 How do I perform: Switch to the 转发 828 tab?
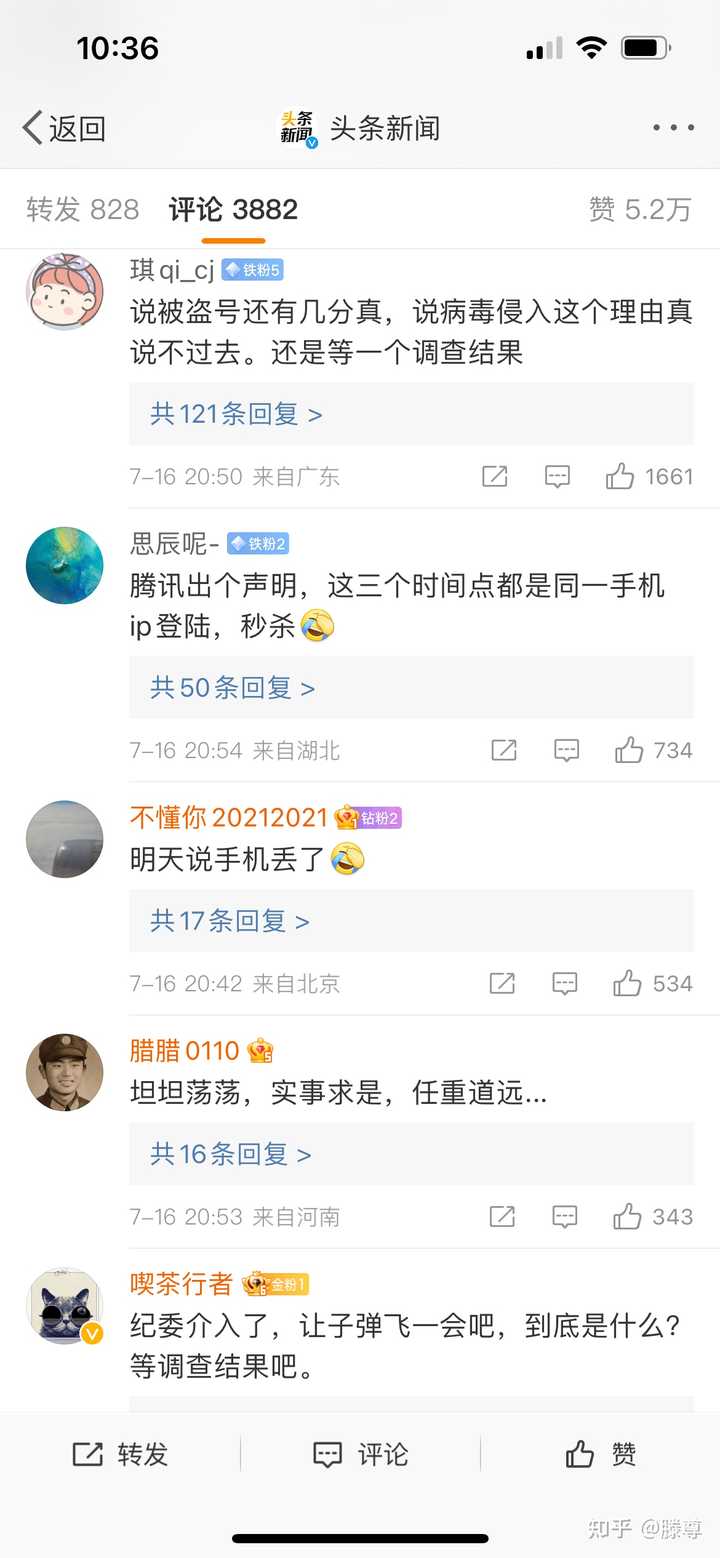click(x=82, y=209)
